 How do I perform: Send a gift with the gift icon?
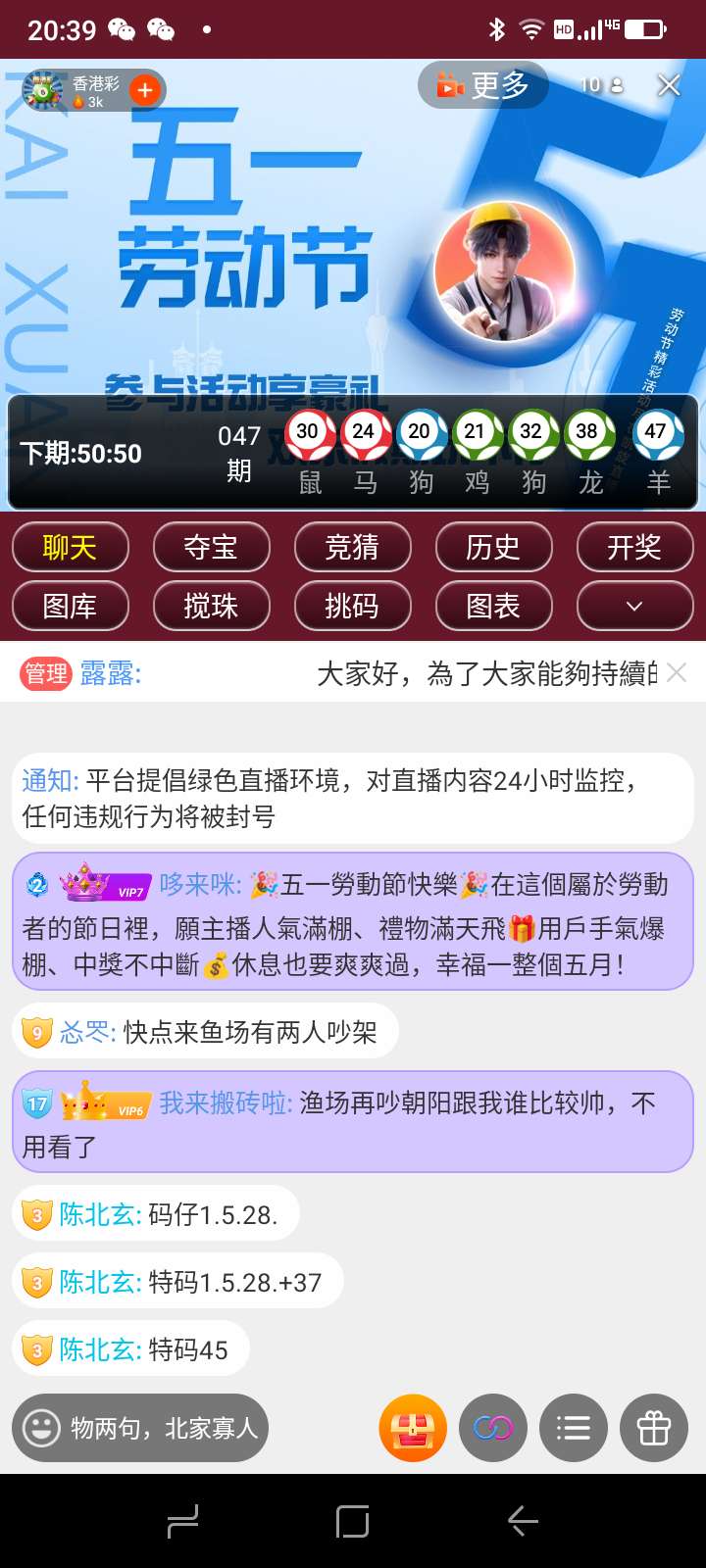(x=654, y=1428)
